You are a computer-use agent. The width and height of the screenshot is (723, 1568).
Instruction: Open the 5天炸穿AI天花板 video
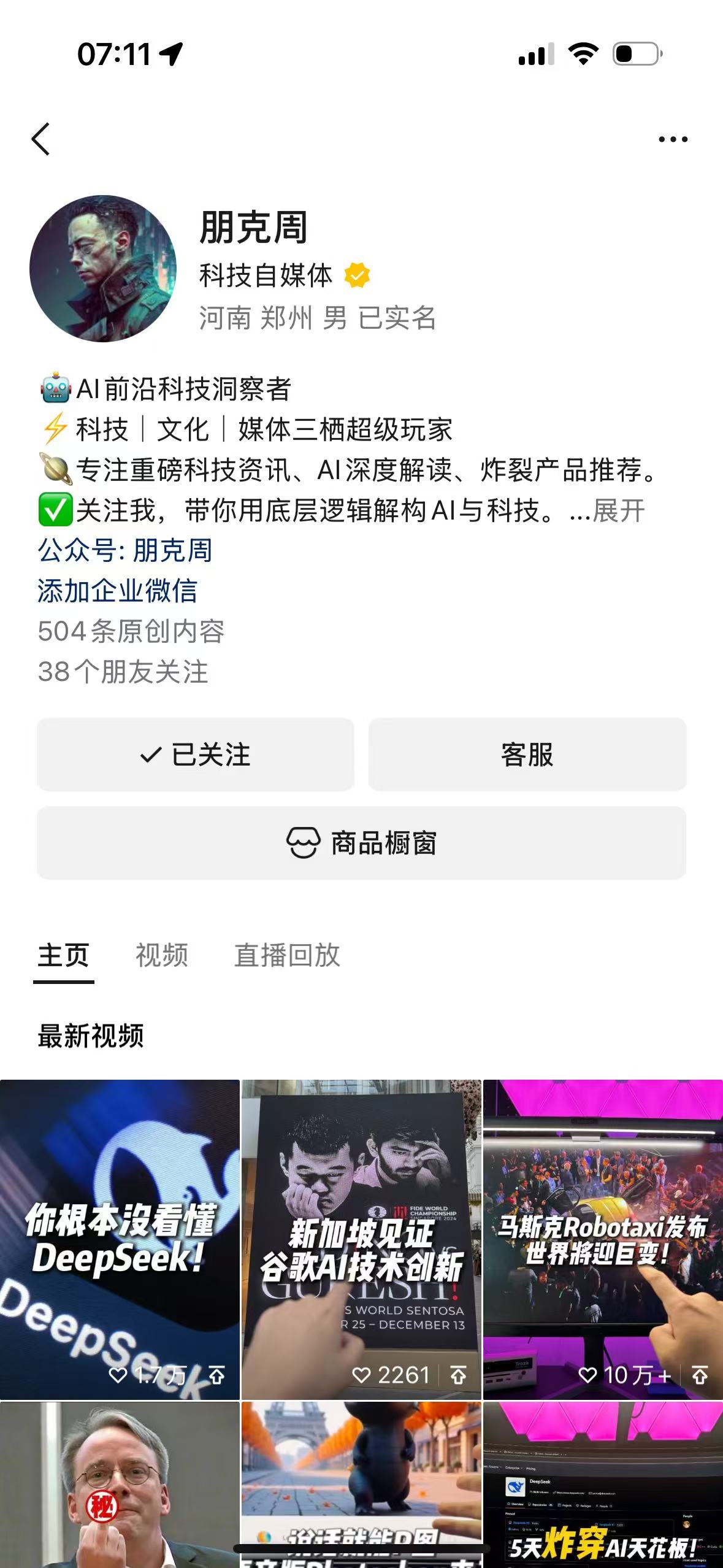(603, 1485)
